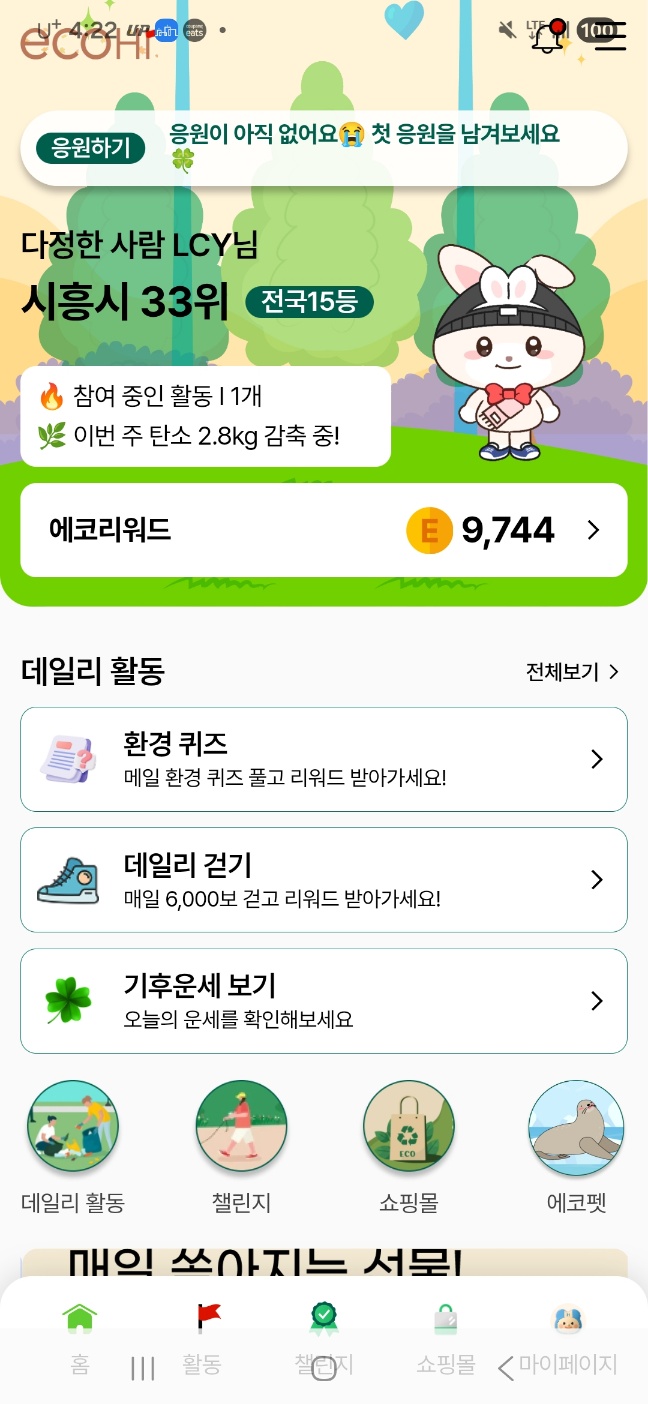The height and width of the screenshot is (1404, 648).
Task: Tap the 전국15등 ranking badge
Action: pyautogui.click(x=309, y=301)
